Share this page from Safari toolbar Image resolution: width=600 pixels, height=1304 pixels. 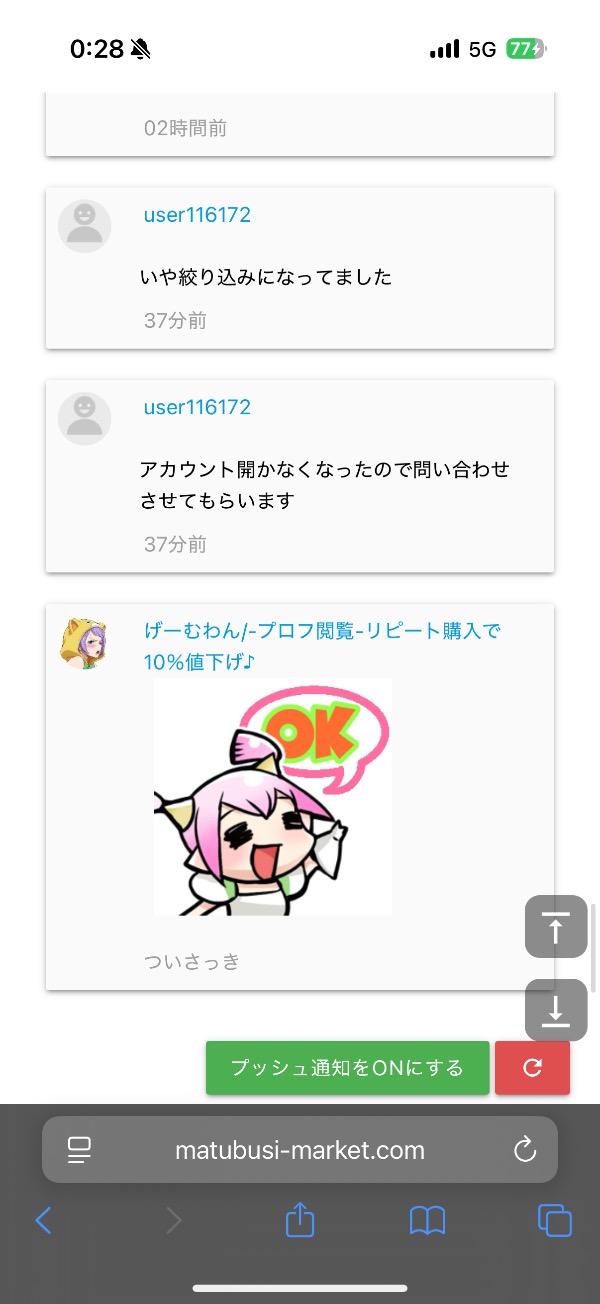(x=300, y=1220)
